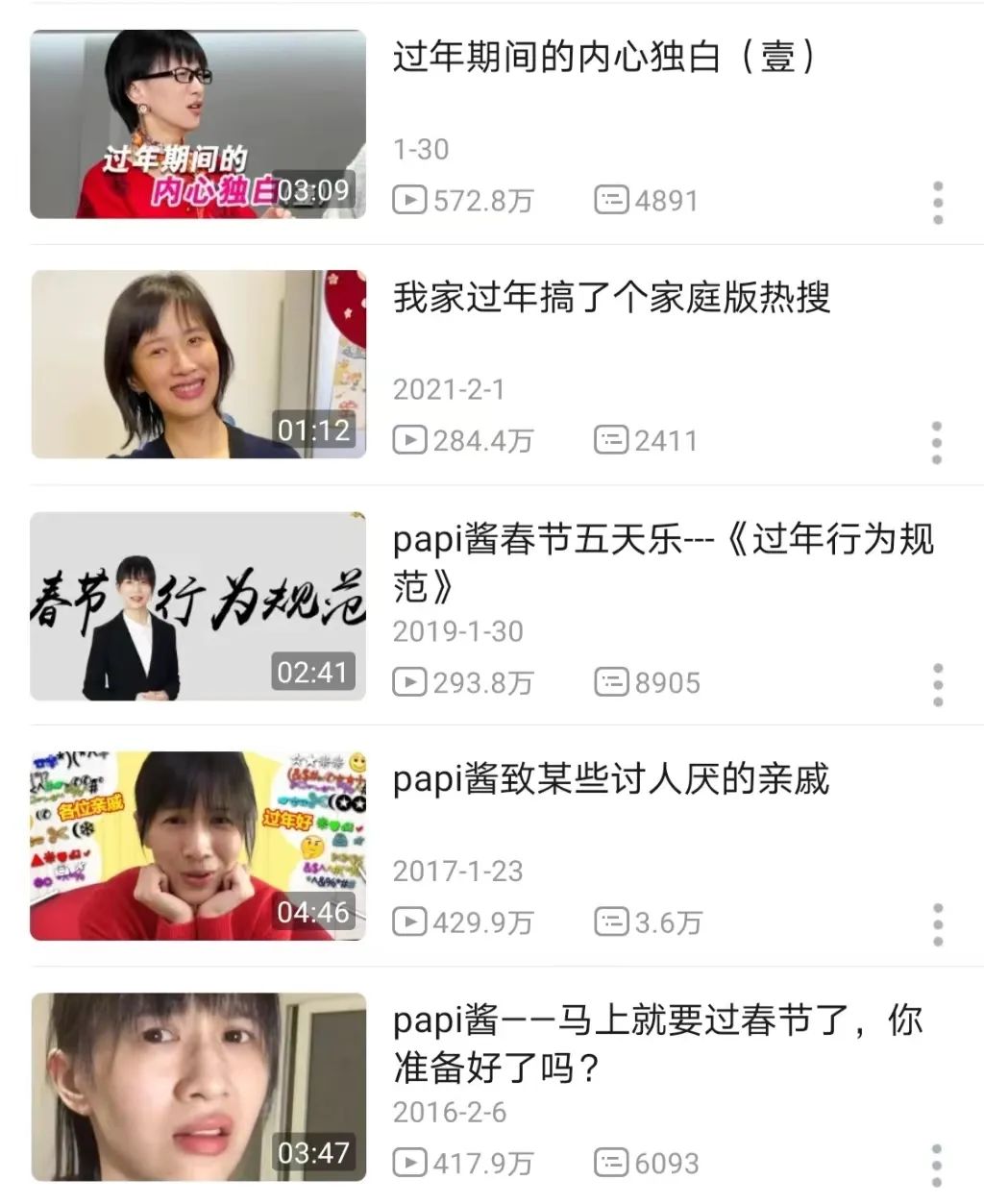
Task: Play the 02:41 春节行为规范 video thumbnail
Action: 198,606
